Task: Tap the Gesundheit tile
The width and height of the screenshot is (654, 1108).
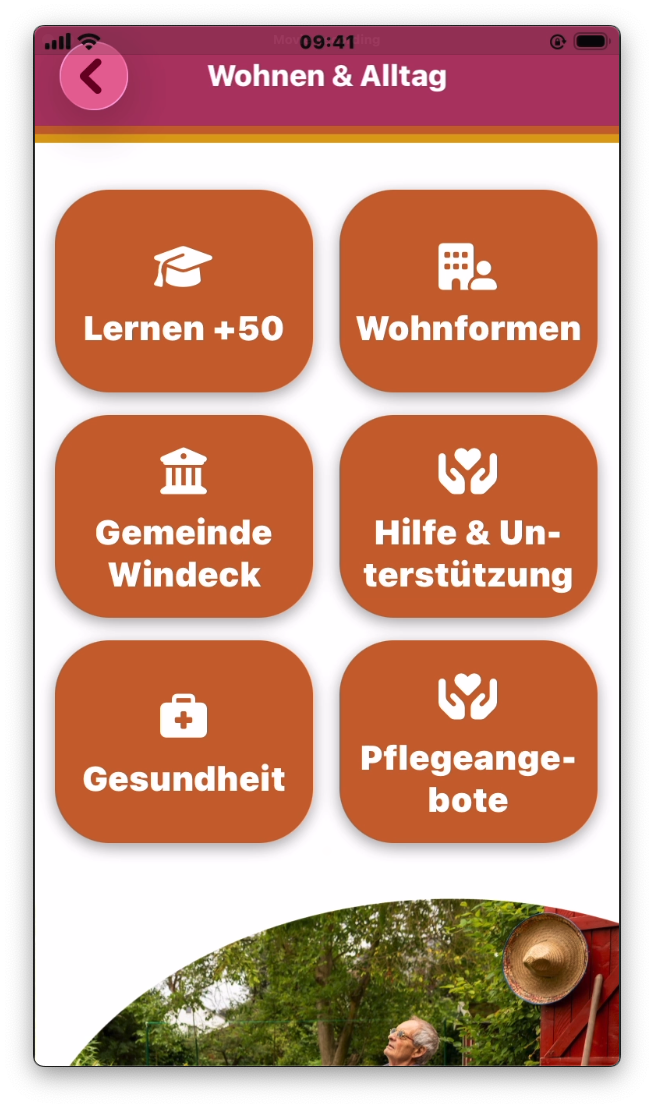Action: [x=184, y=741]
